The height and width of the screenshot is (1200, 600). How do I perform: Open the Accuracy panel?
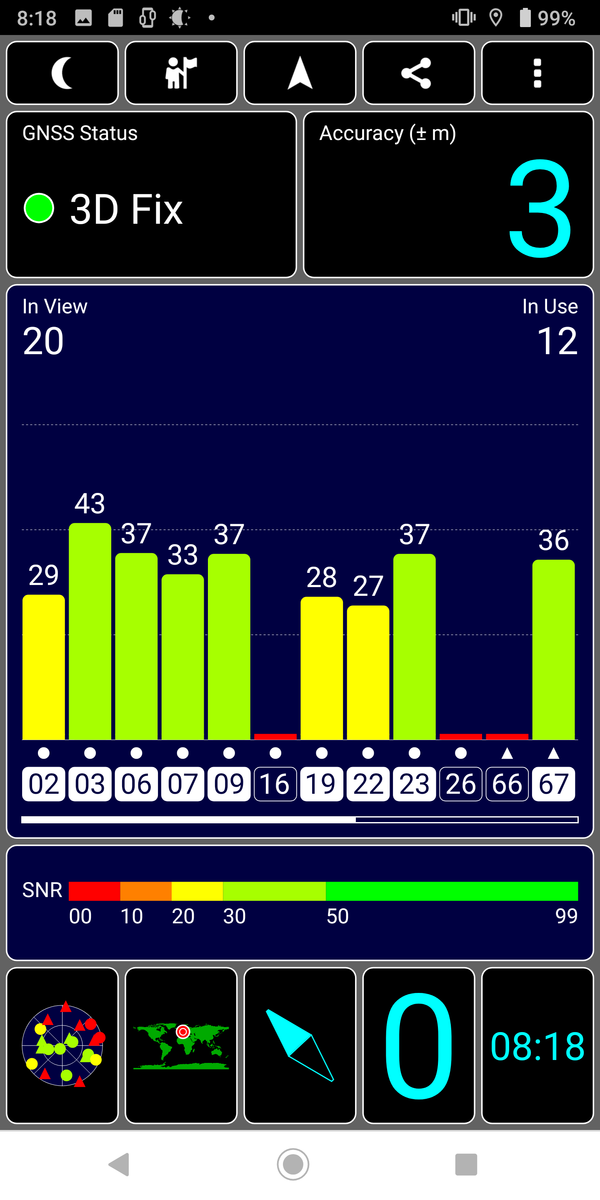coord(447,194)
